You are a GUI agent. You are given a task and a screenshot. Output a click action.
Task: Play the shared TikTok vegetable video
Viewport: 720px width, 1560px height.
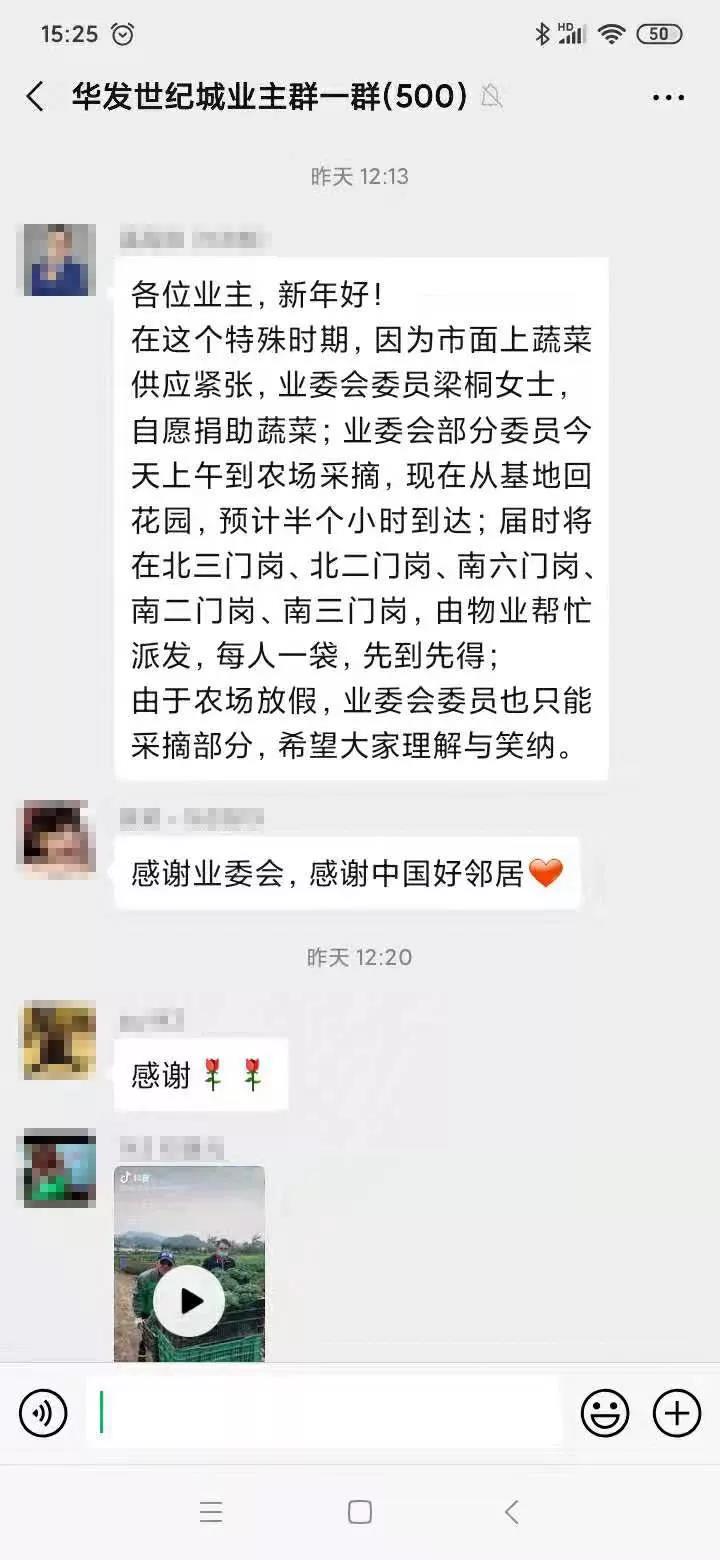coord(187,1302)
